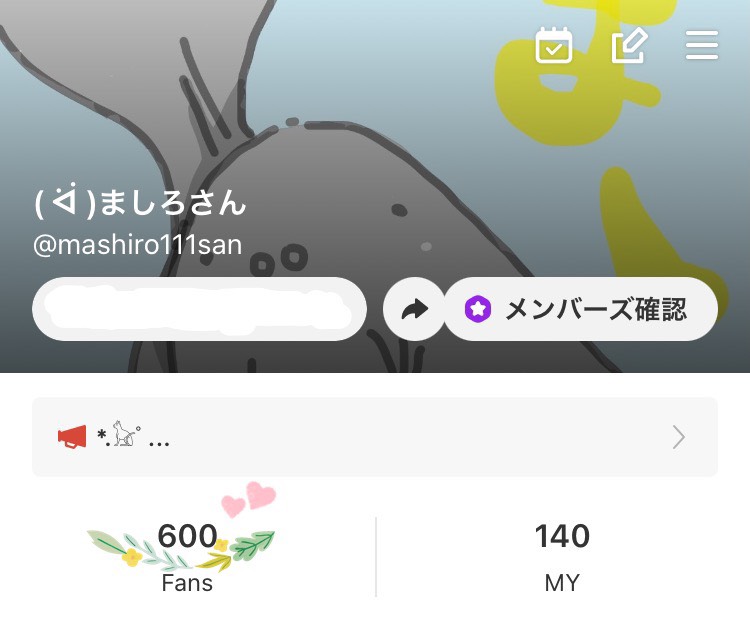View the 600 Fans list
750x621 pixels.
click(187, 557)
